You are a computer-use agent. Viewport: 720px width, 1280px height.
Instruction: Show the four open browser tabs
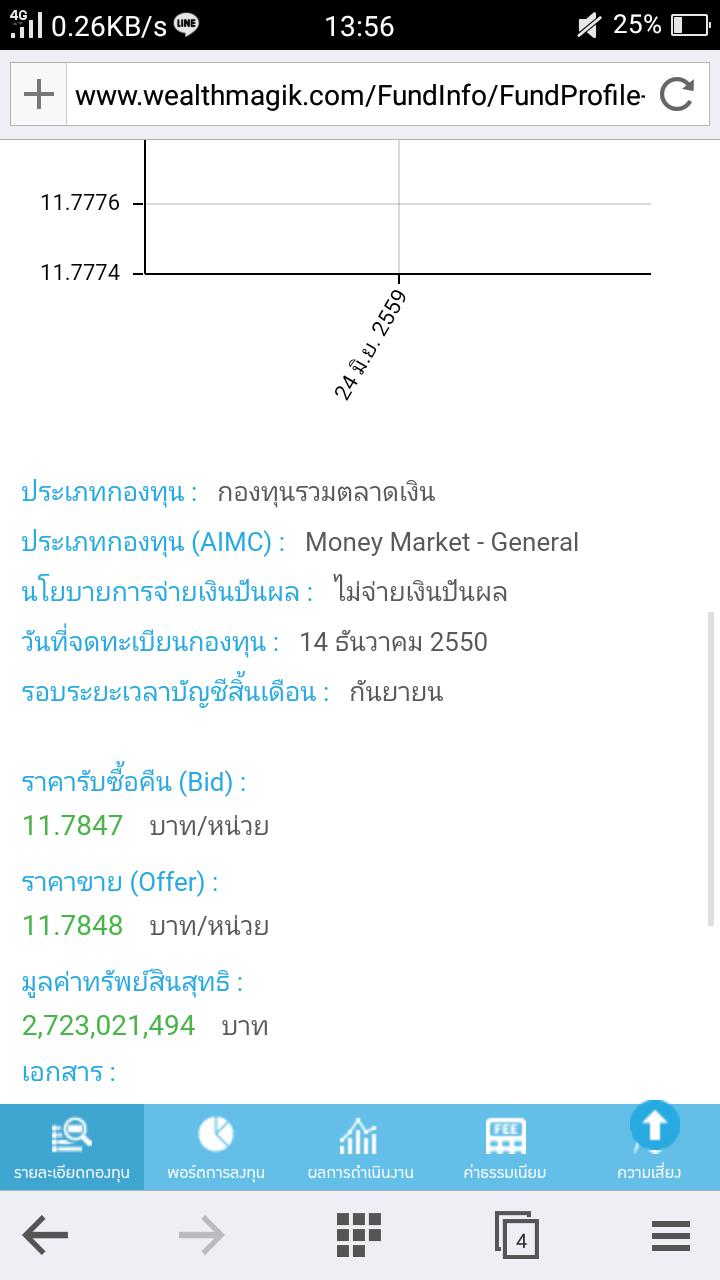517,1236
